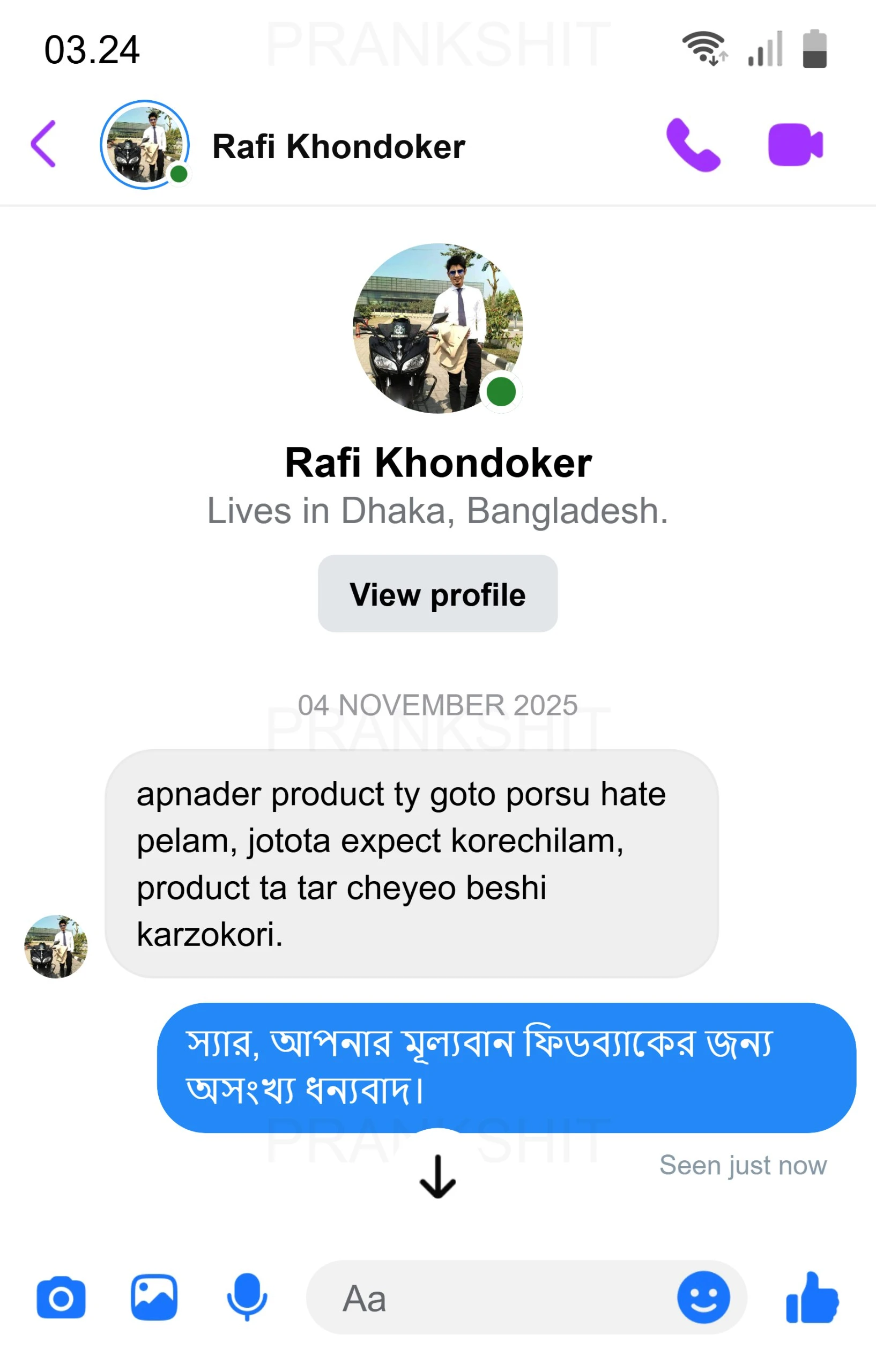The width and height of the screenshot is (876, 1372).
Task: Record a voice message with the microphone
Action: pyautogui.click(x=247, y=1298)
